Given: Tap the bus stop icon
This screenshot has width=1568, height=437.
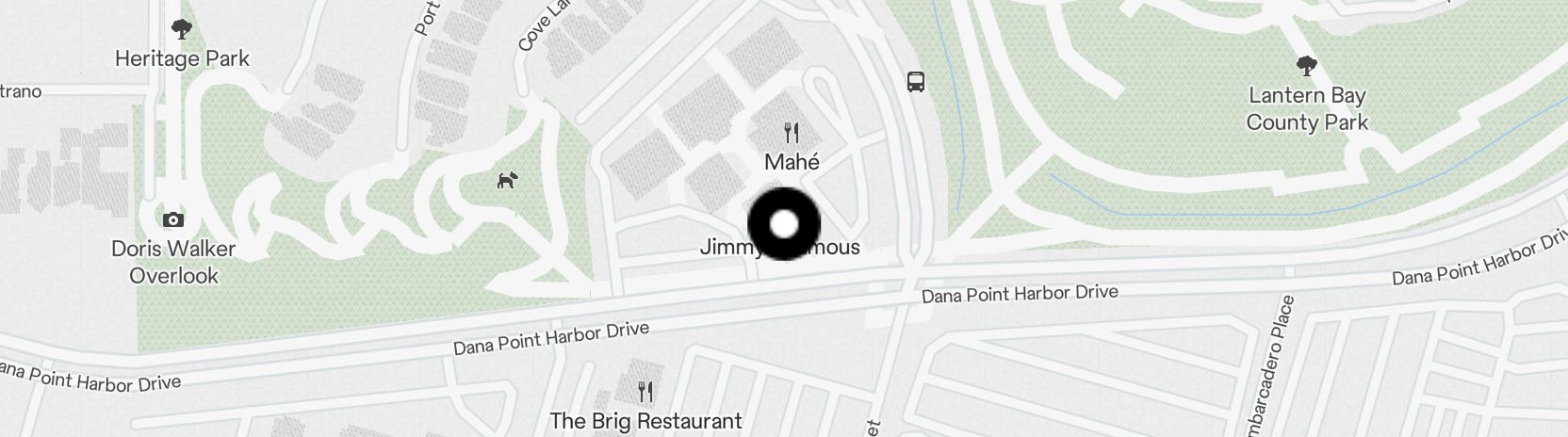Looking at the screenshot, I should click(916, 81).
